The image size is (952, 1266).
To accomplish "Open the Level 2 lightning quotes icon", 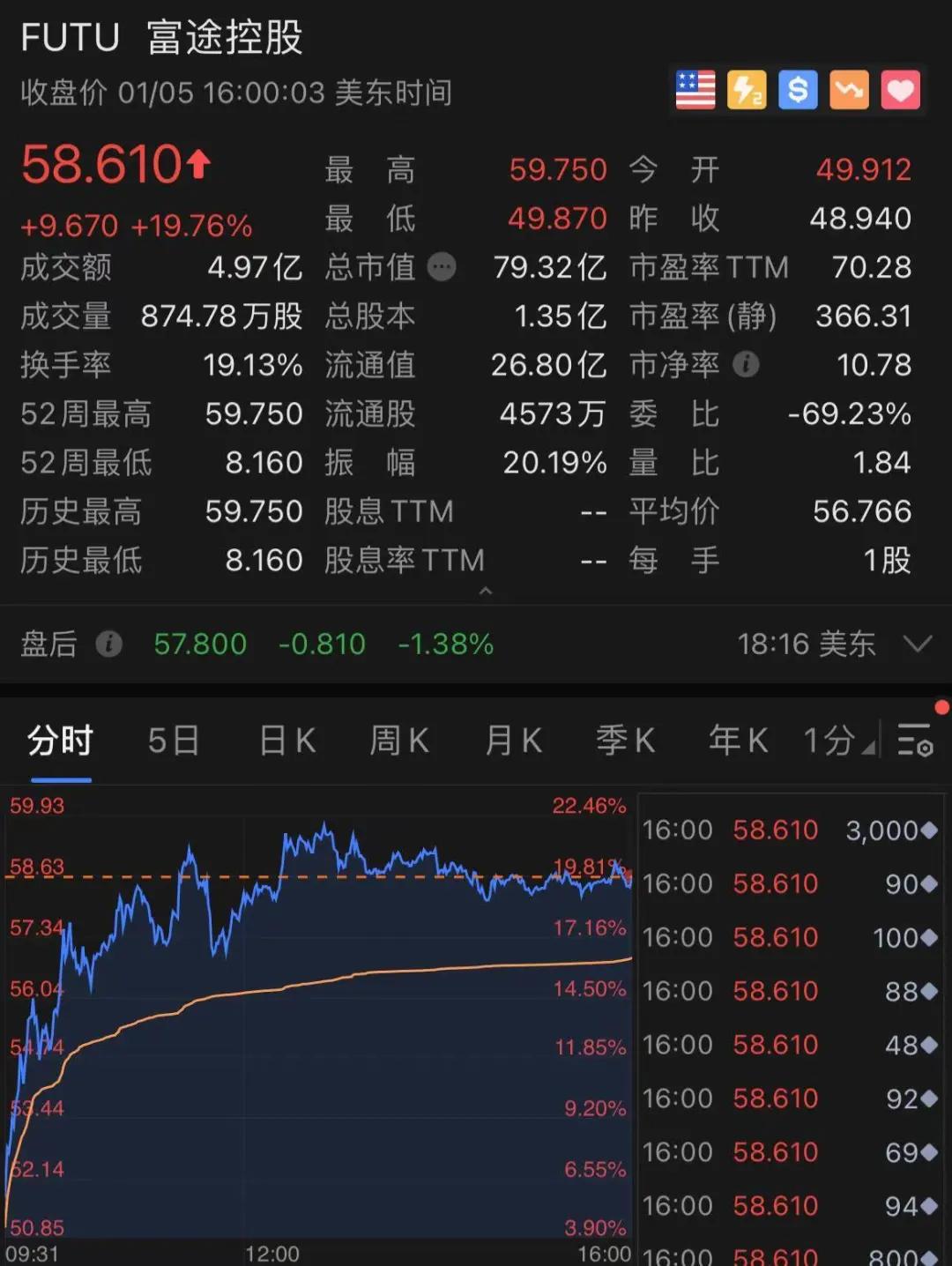I will (x=746, y=89).
